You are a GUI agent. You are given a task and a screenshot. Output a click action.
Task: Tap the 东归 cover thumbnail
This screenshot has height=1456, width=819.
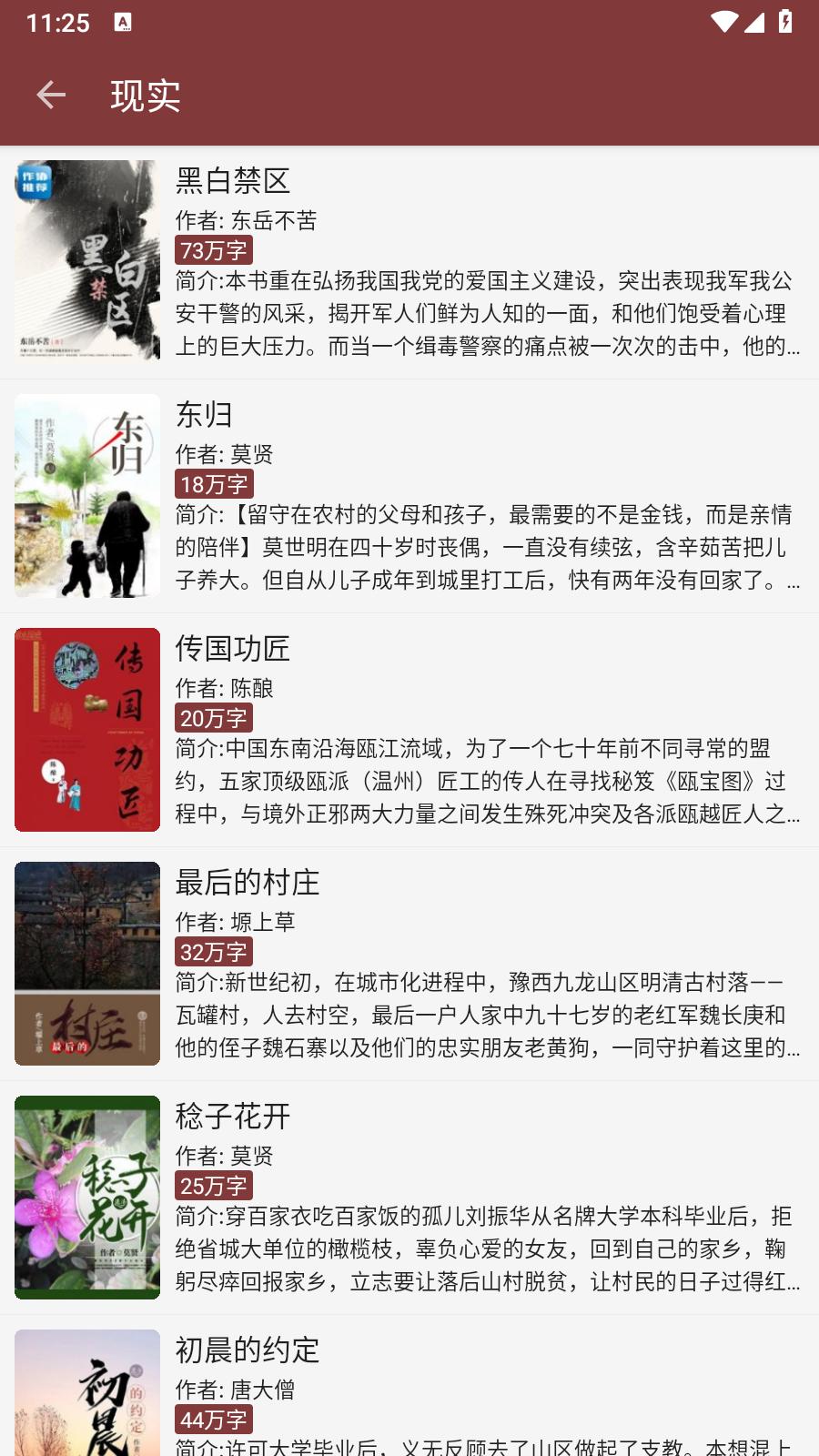click(86, 497)
